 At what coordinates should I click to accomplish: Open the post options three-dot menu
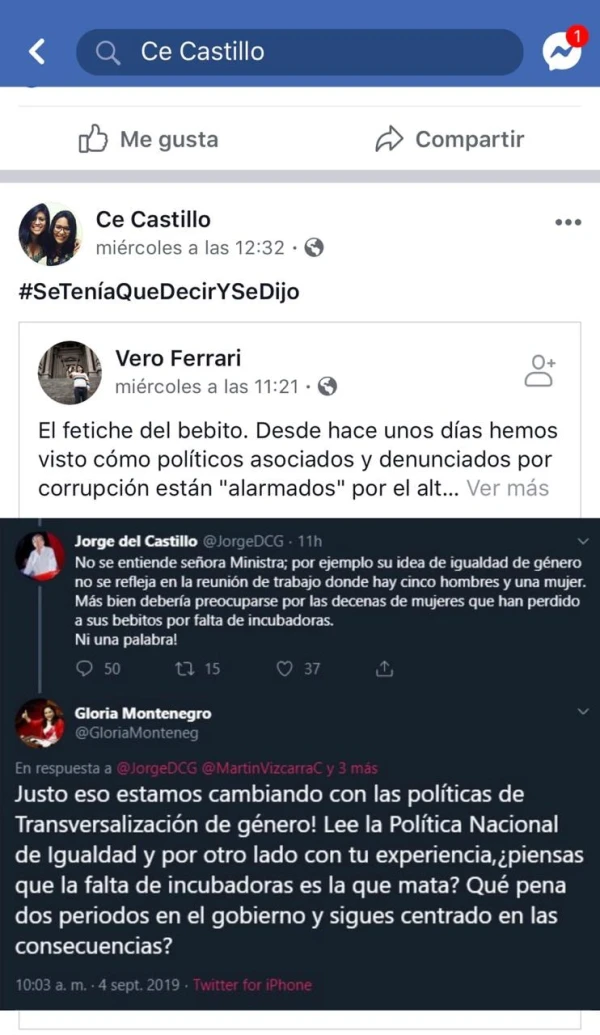(567, 222)
